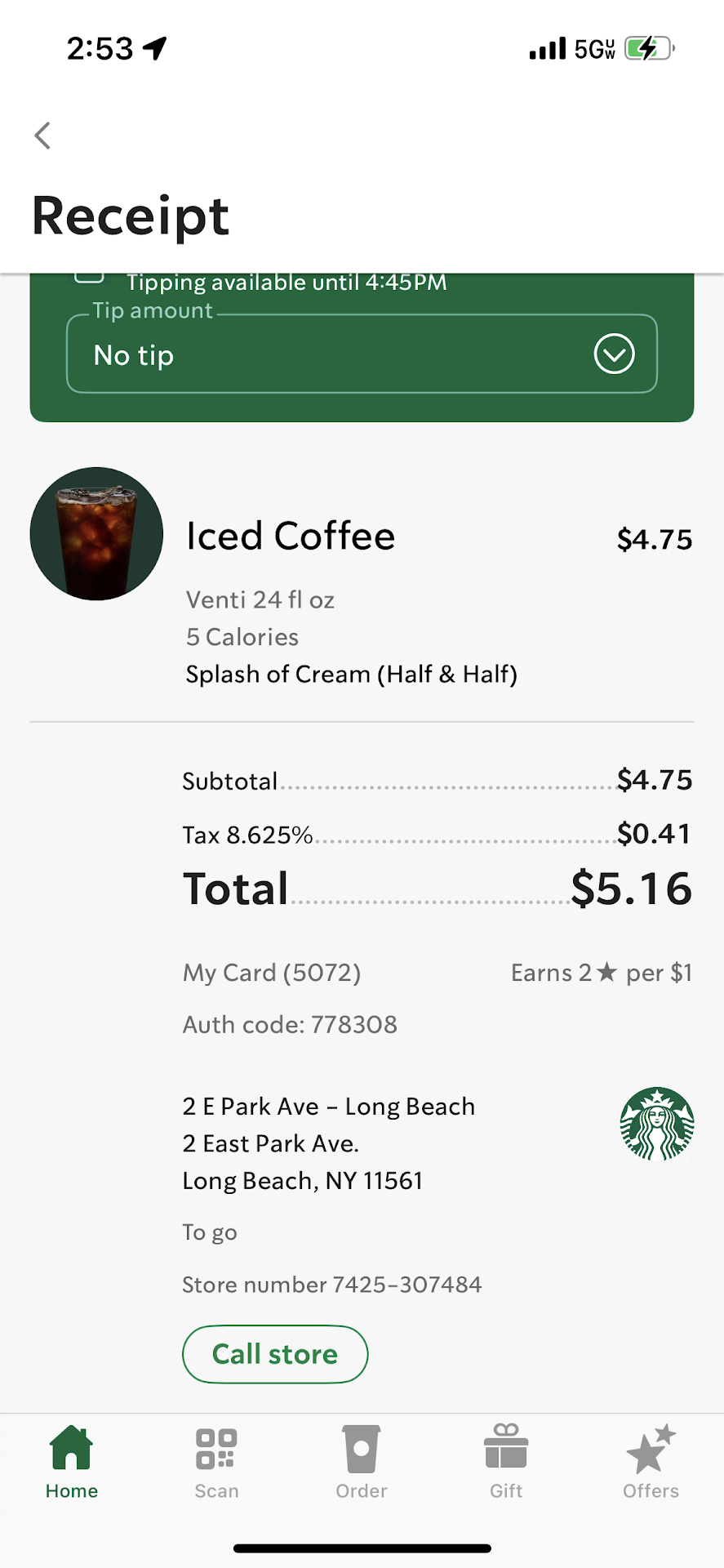
Task: Go to the Order tab
Action: coord(362,1462)
